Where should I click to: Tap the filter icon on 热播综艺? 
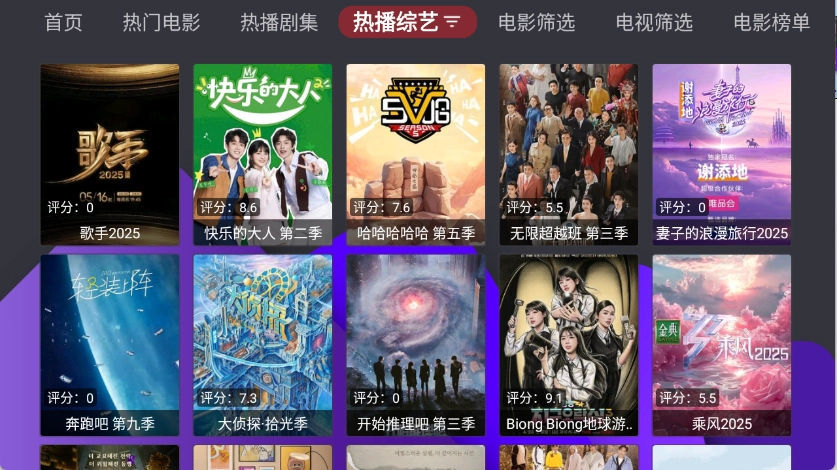tap(453, 22)
